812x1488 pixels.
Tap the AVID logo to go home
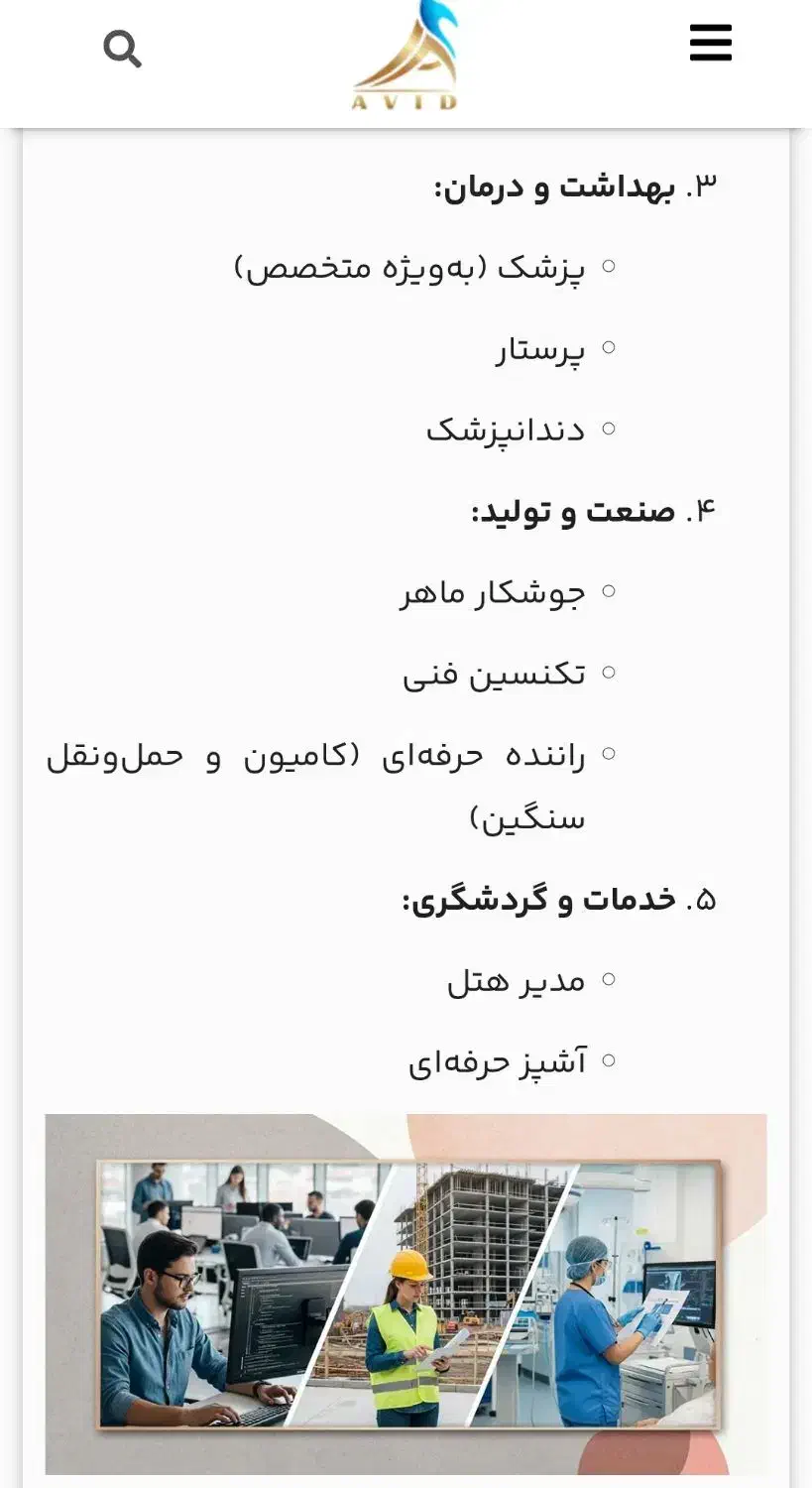406,56
